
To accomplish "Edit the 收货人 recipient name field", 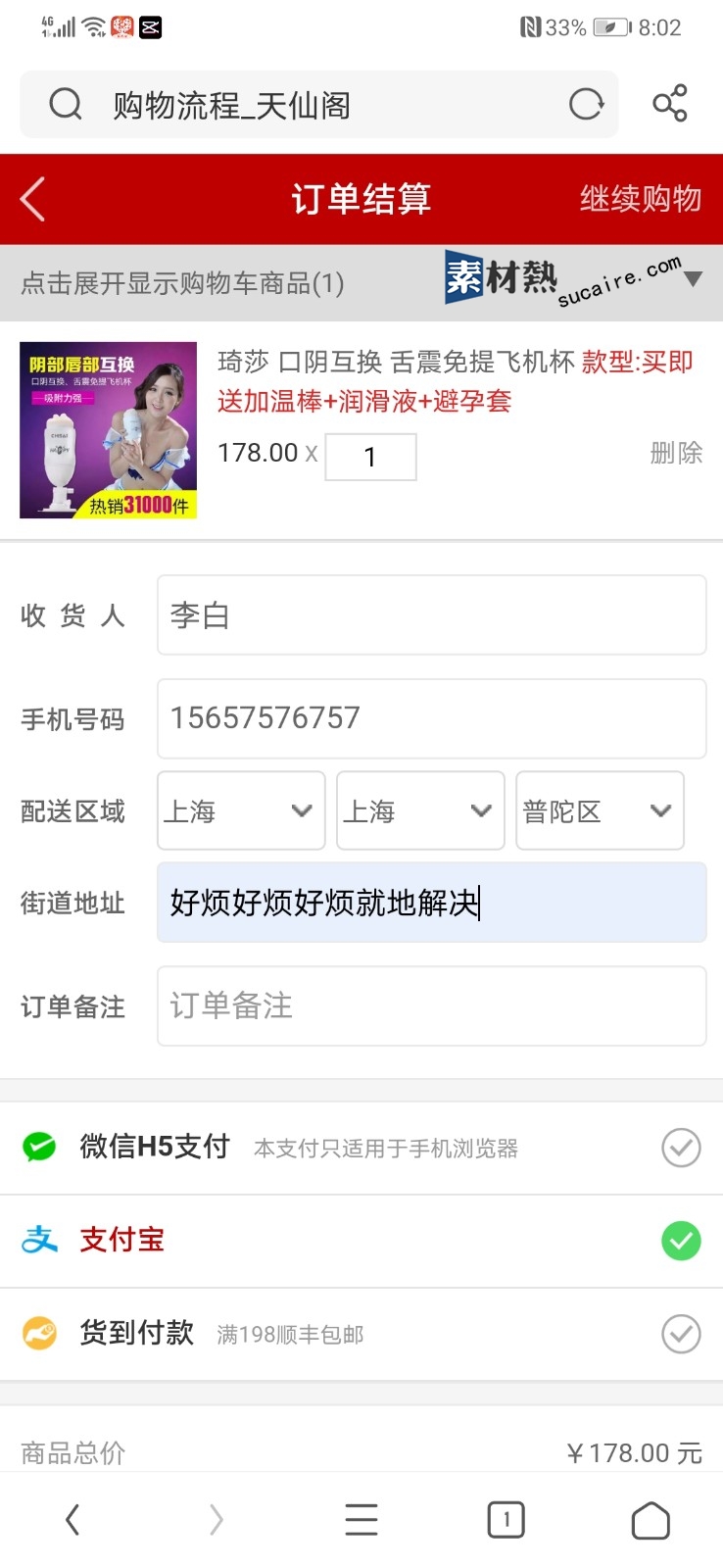I will coord(431,615).
